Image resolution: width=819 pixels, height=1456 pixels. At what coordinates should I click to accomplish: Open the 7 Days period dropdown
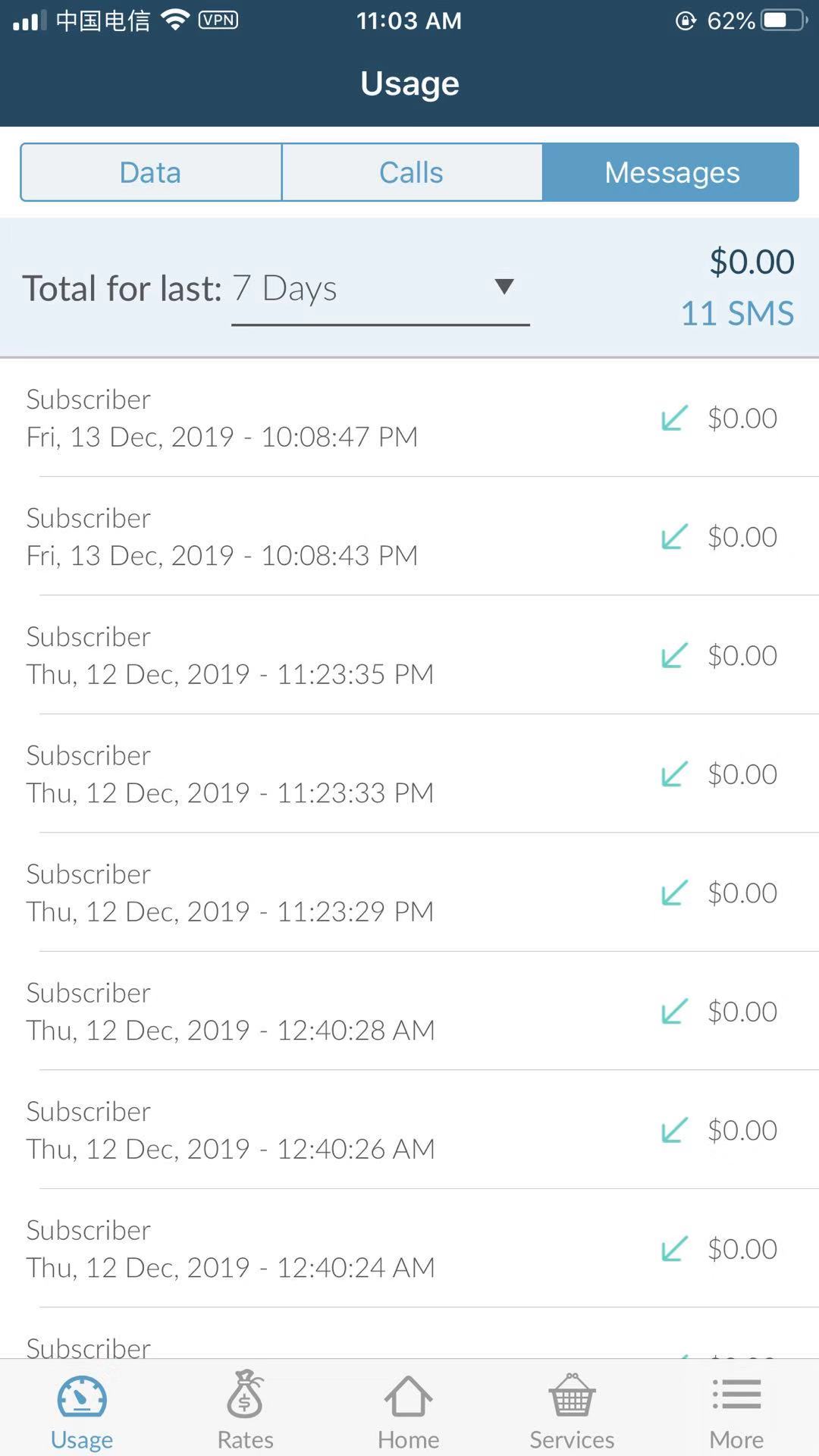coord(379,288)
